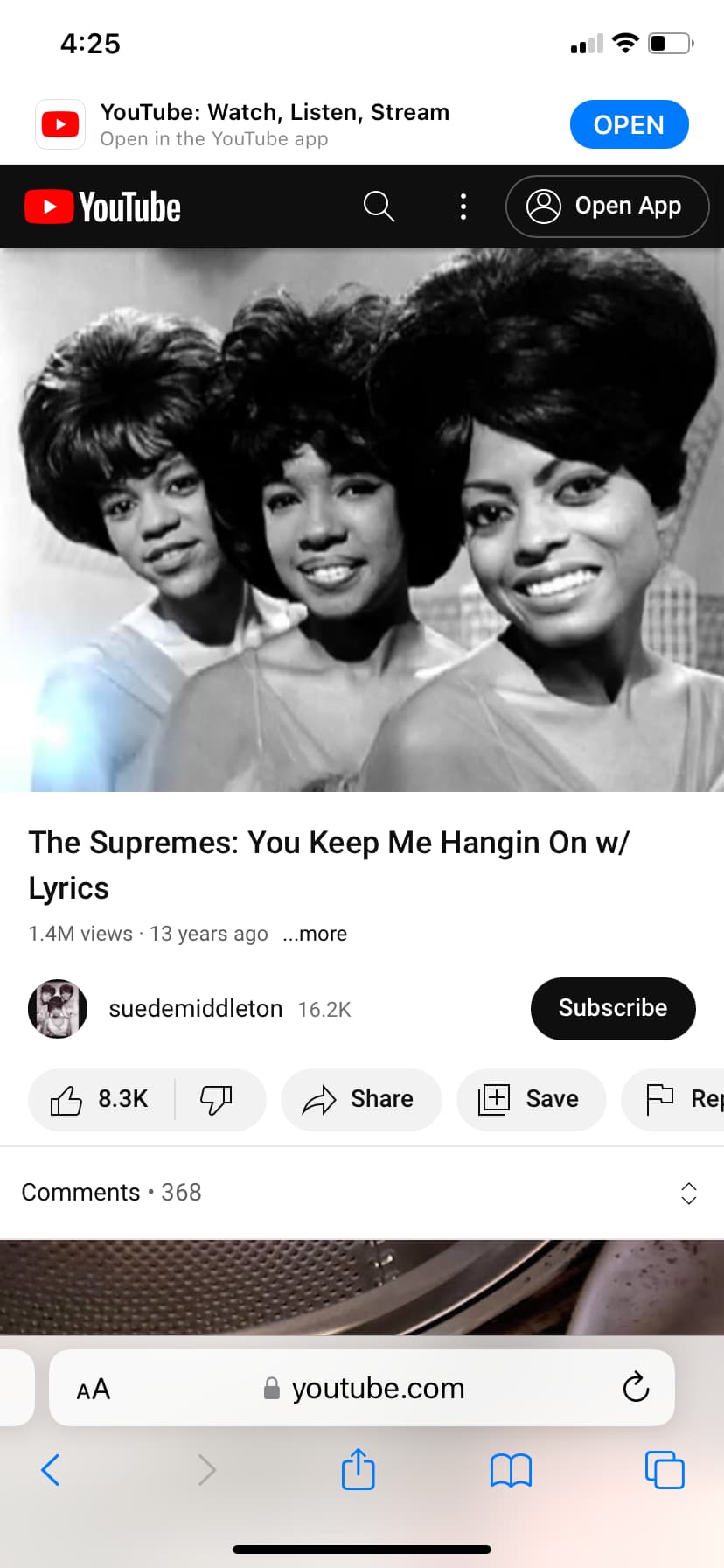The height and width of the screenshot is (1568, 724).
Task: Save the video to a playlist
Action: (531, 1099)
